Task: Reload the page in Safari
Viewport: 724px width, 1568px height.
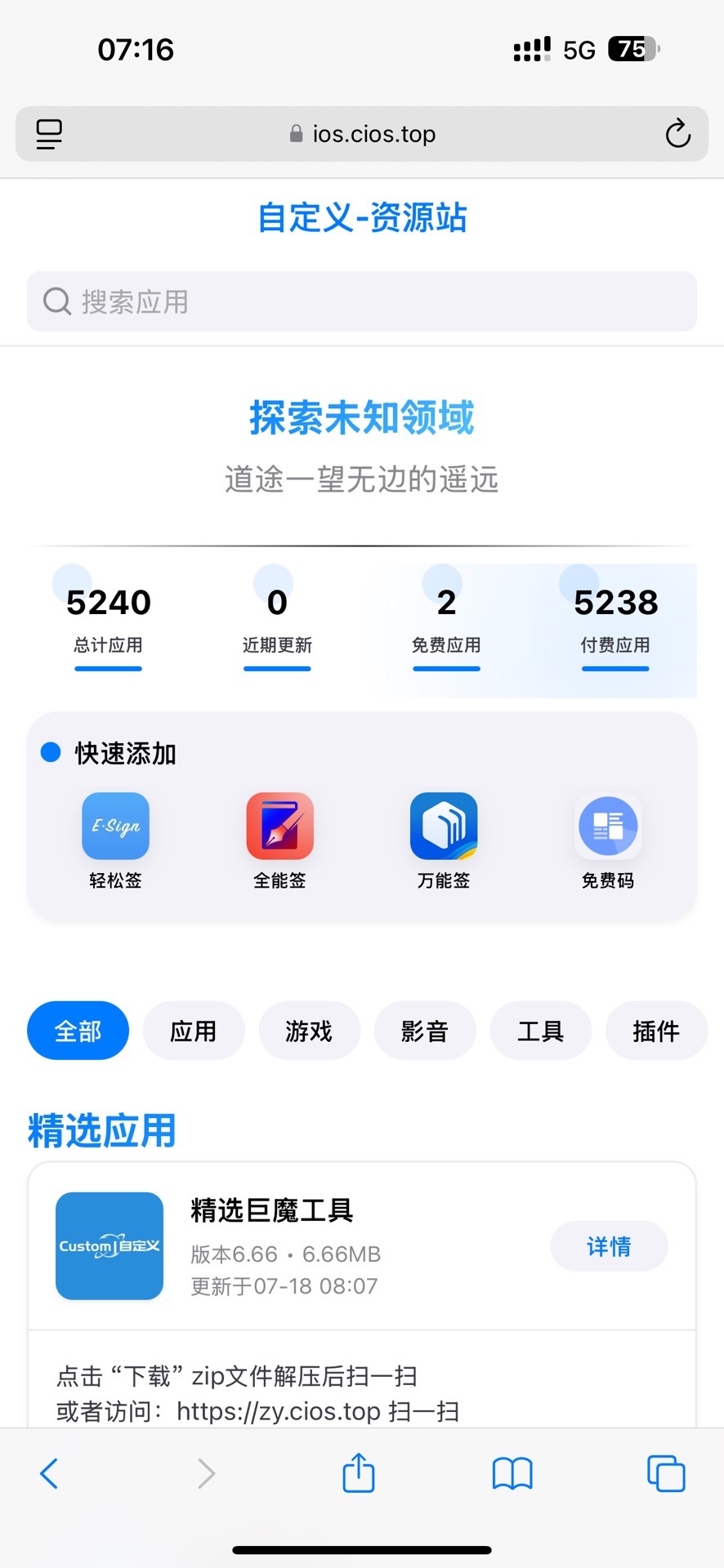Action: pos(677,133)
